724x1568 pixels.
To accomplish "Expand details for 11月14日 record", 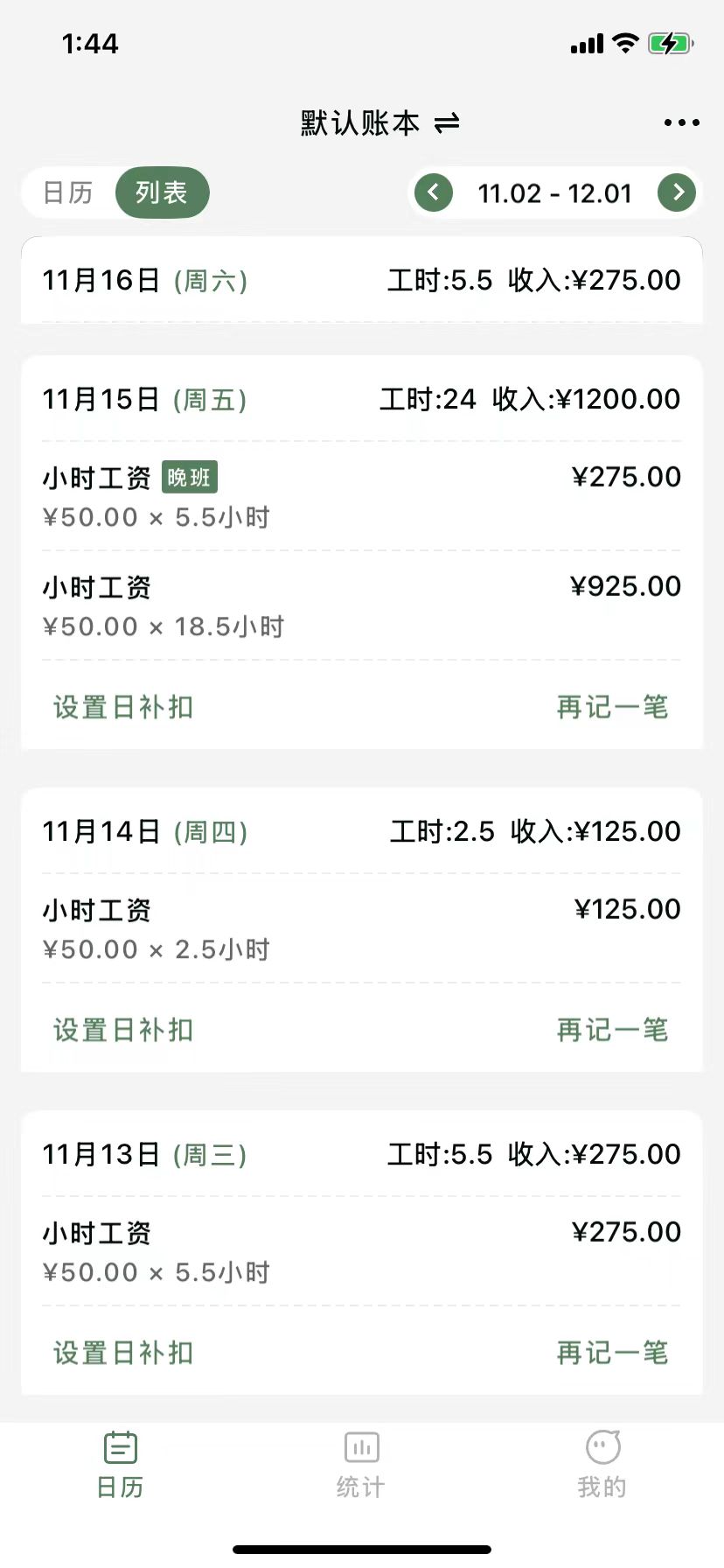I will click(362, 831).
